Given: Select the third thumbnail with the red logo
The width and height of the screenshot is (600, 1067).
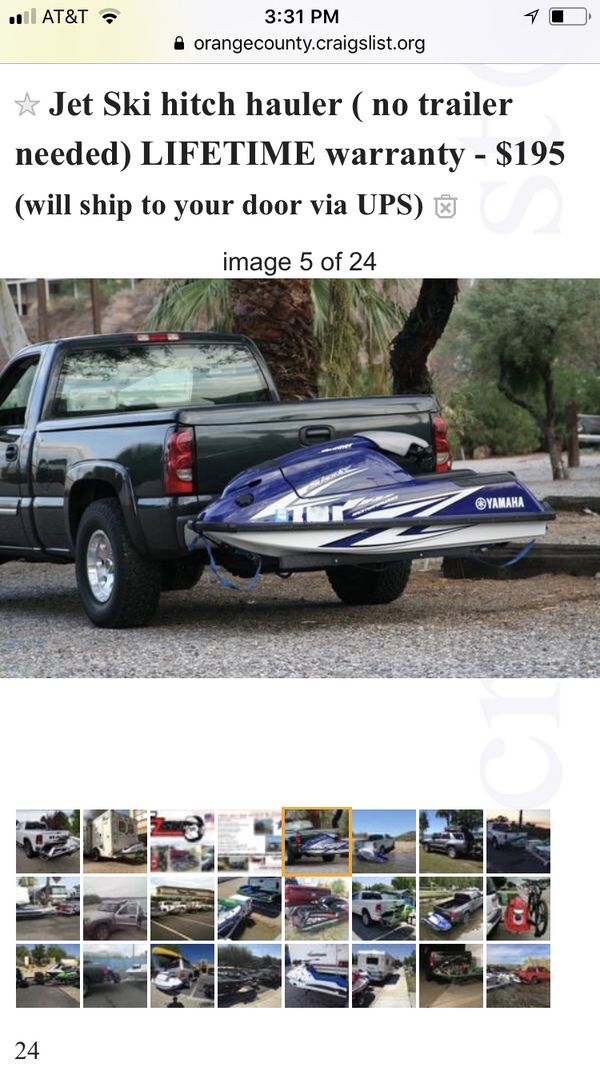Looking at the screenshot, I should click(x=182, y=841).
